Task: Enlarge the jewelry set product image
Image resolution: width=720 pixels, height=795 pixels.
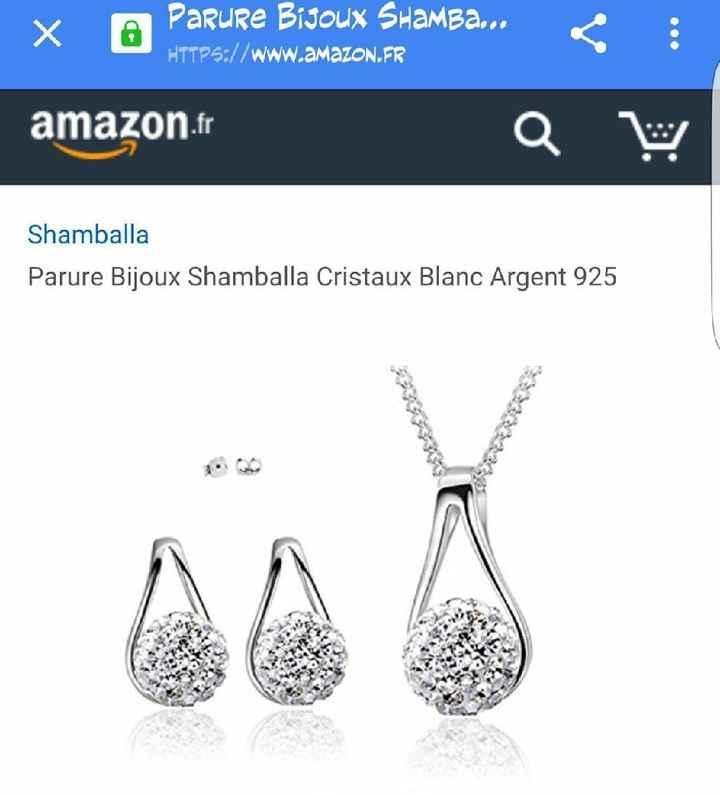Action: tap(340, 560)
